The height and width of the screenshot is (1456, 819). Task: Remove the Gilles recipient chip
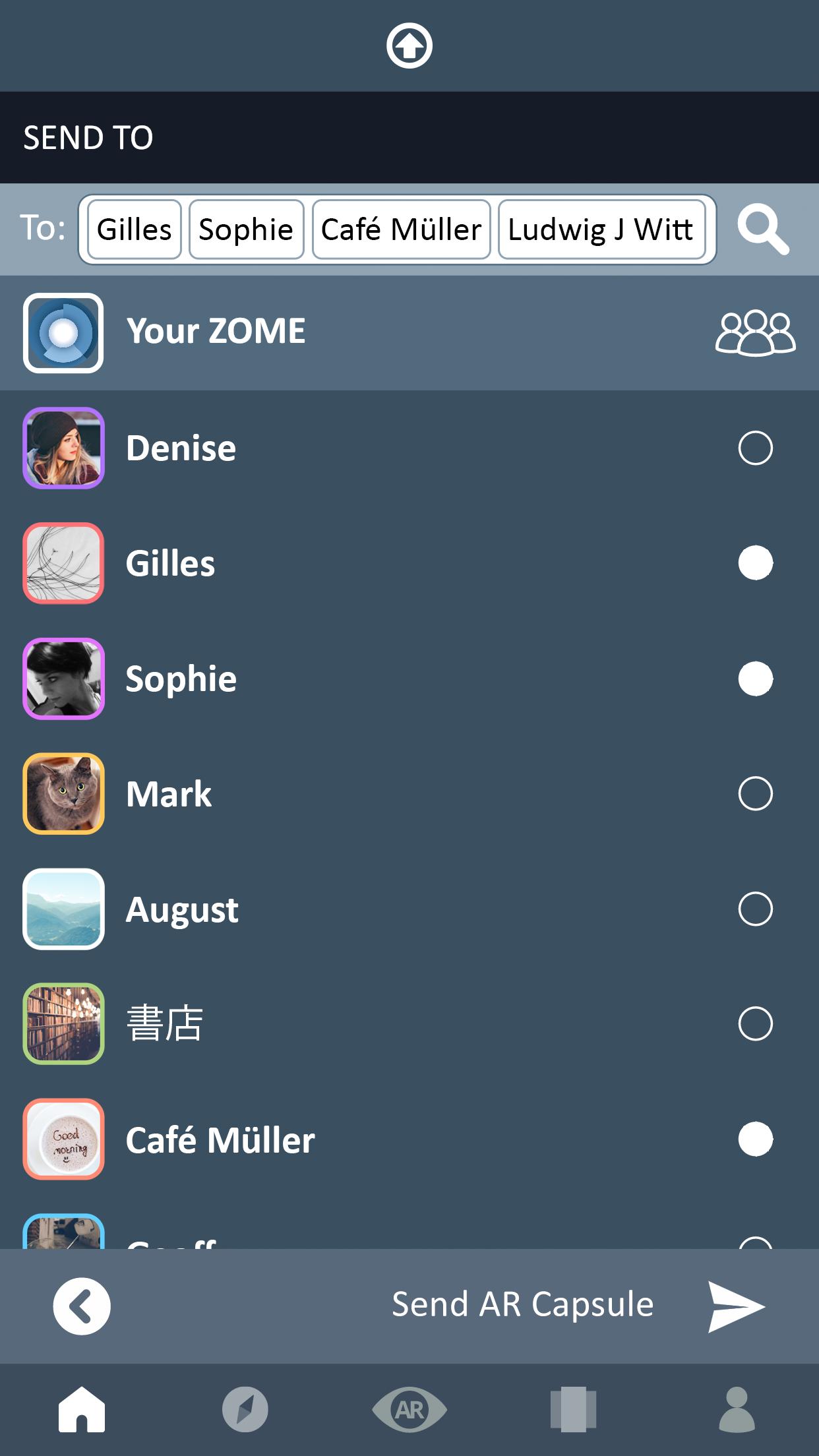pos(134,229)
